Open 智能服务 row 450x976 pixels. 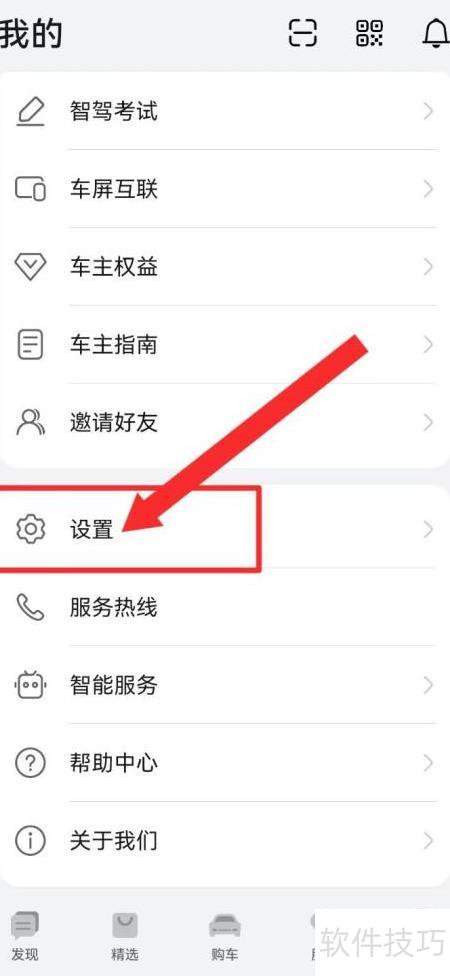pyautogui.click(x=225, y=685)
